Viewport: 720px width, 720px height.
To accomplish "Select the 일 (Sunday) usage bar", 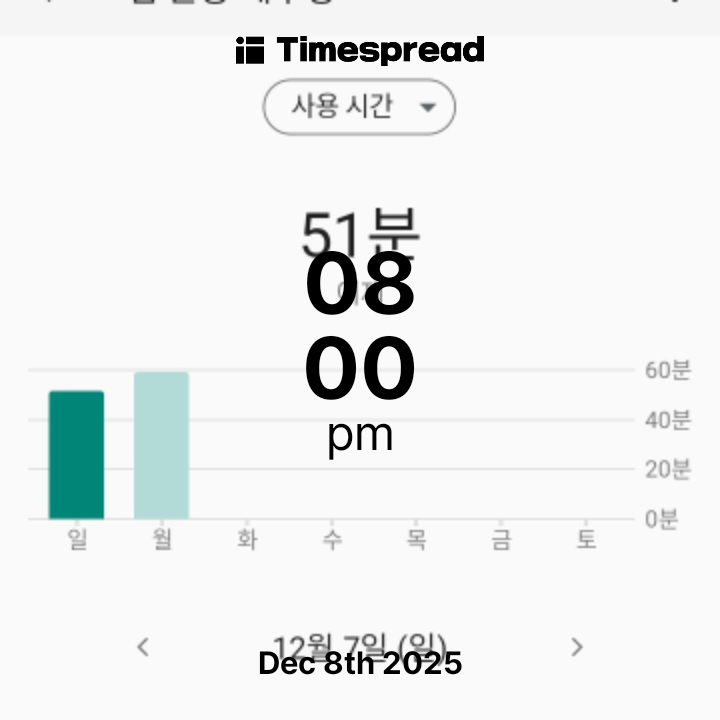I will click(x=76, y=455).
